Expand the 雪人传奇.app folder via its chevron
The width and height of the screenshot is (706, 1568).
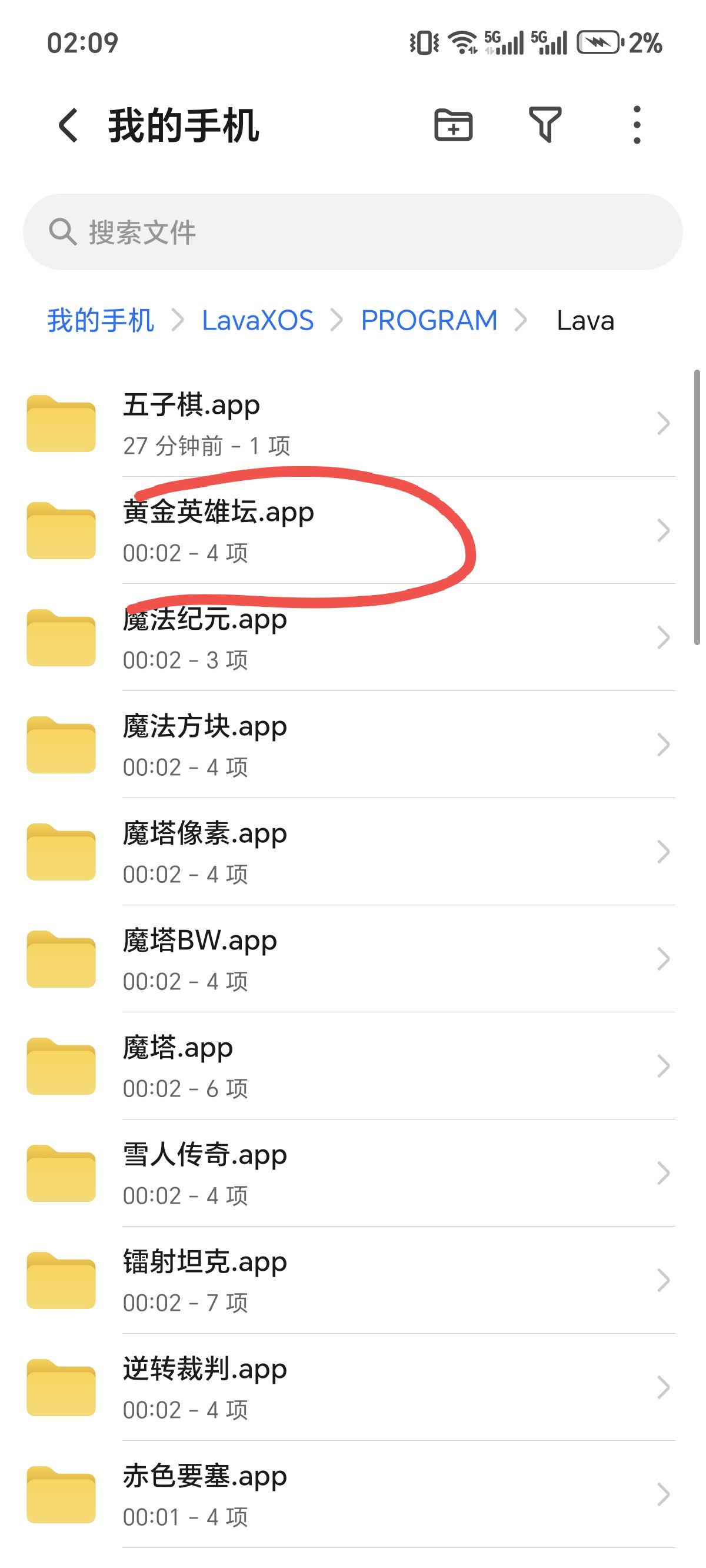click(665, 1173)
